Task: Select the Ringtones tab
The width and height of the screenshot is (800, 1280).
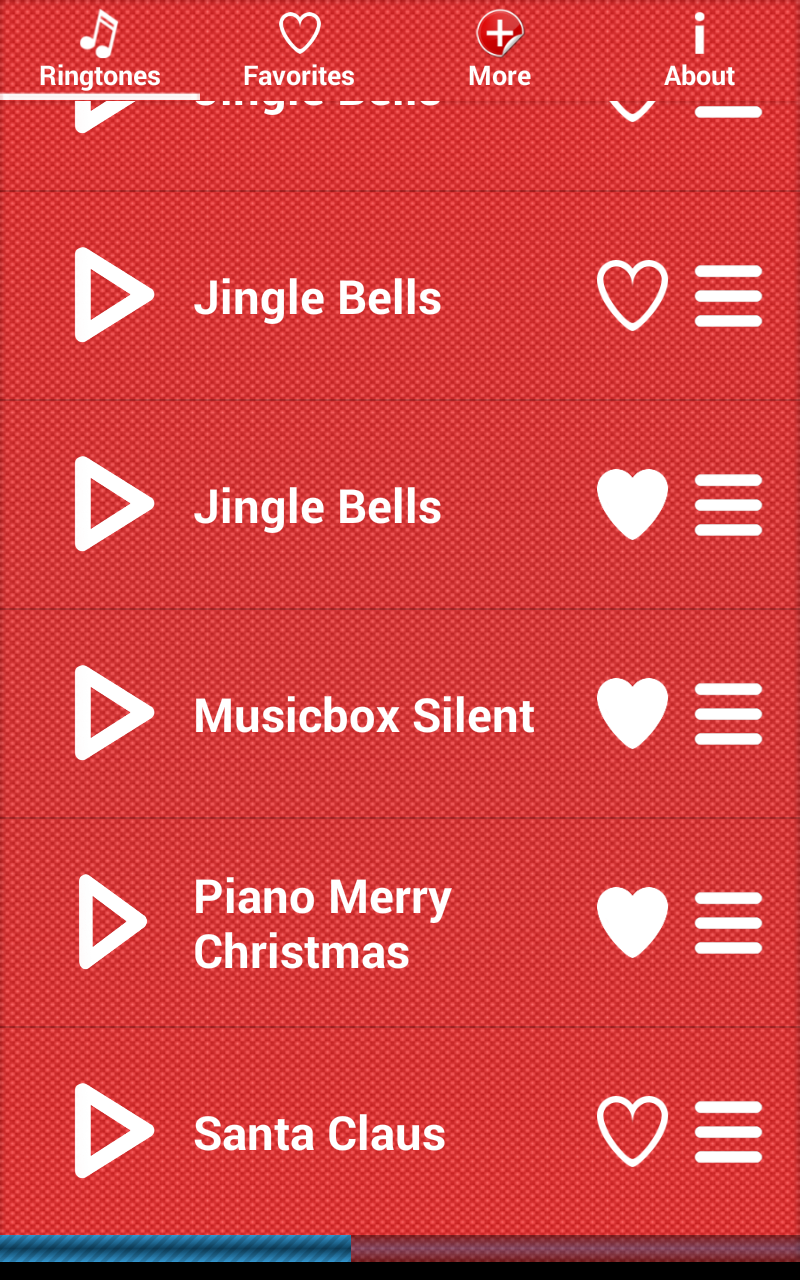Action: pos(99,50)
